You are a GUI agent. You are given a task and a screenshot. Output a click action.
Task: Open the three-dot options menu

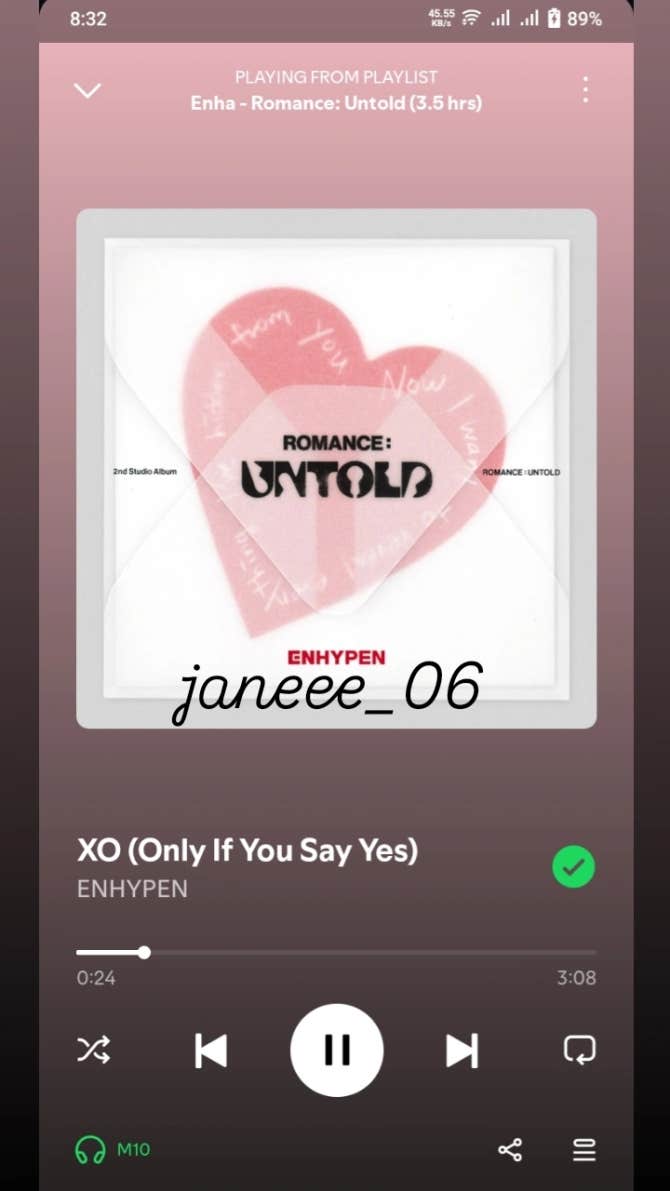pos(585,90)
